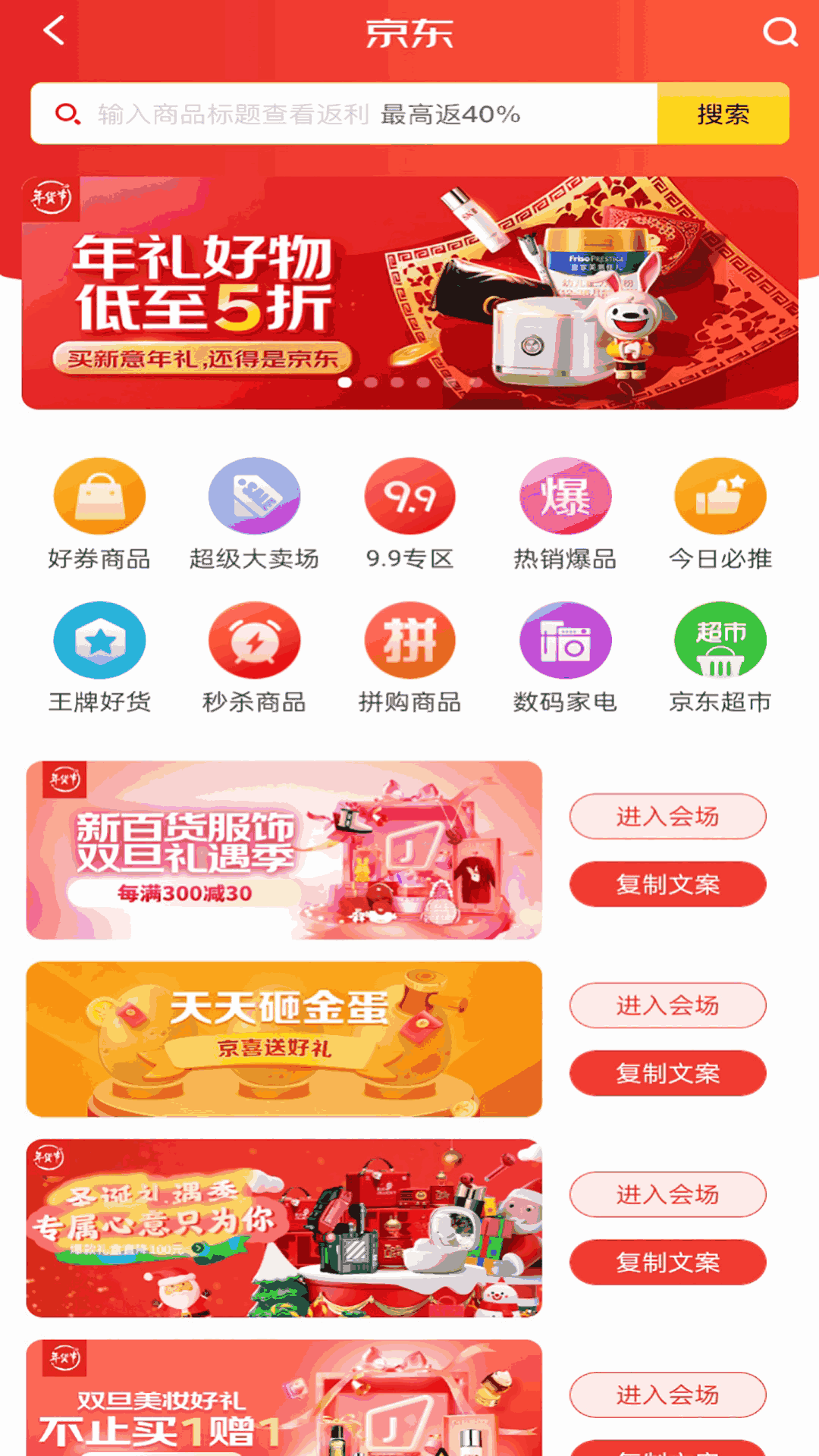Viewport: 819px width, 1456px height.
Task: Open the search icon in the header
Action: coord(780,33)
